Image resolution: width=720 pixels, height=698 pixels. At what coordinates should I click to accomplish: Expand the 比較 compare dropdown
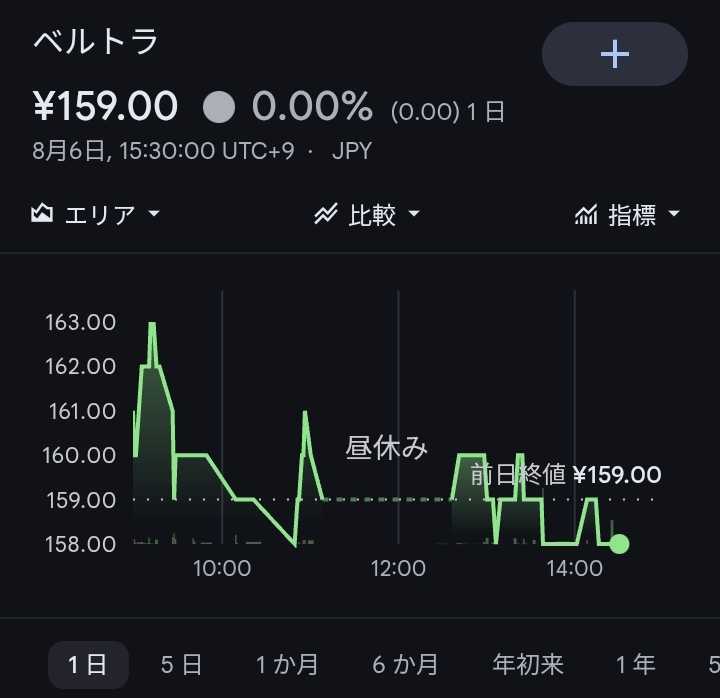pyautogui.click(x=367, y=214)
